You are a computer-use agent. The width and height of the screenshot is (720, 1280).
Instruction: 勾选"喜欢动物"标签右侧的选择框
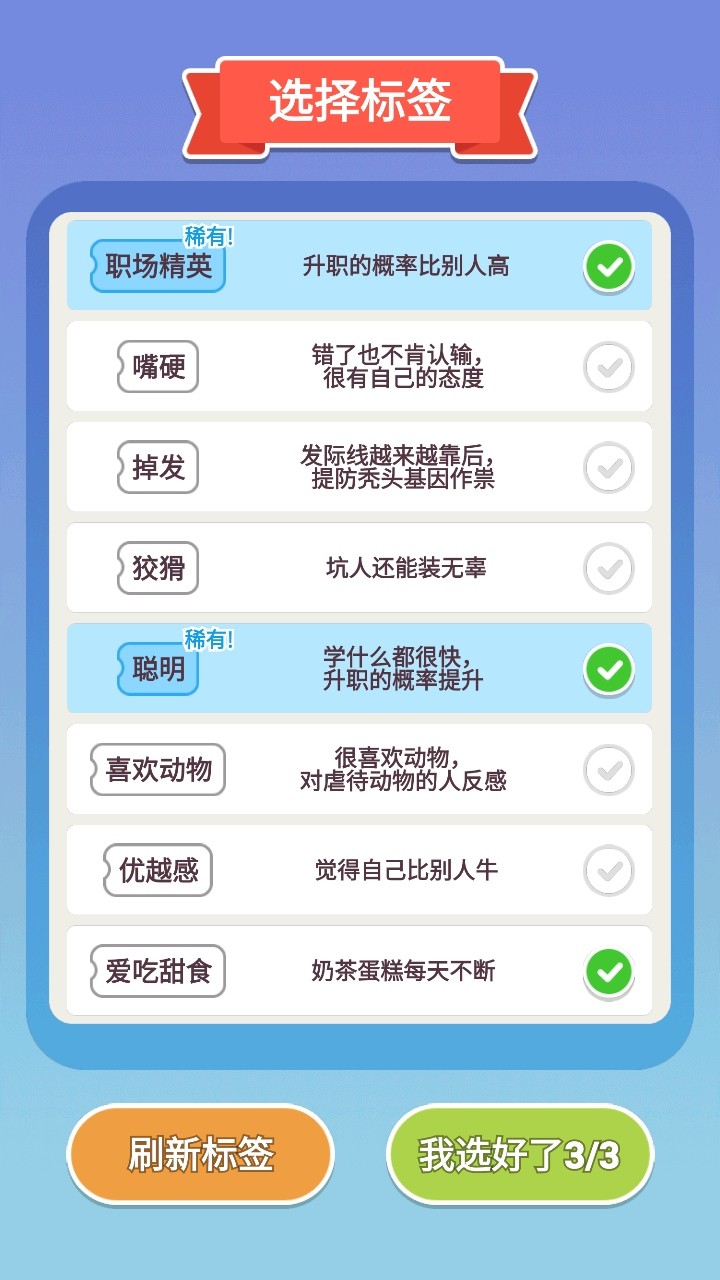[608, 769]
